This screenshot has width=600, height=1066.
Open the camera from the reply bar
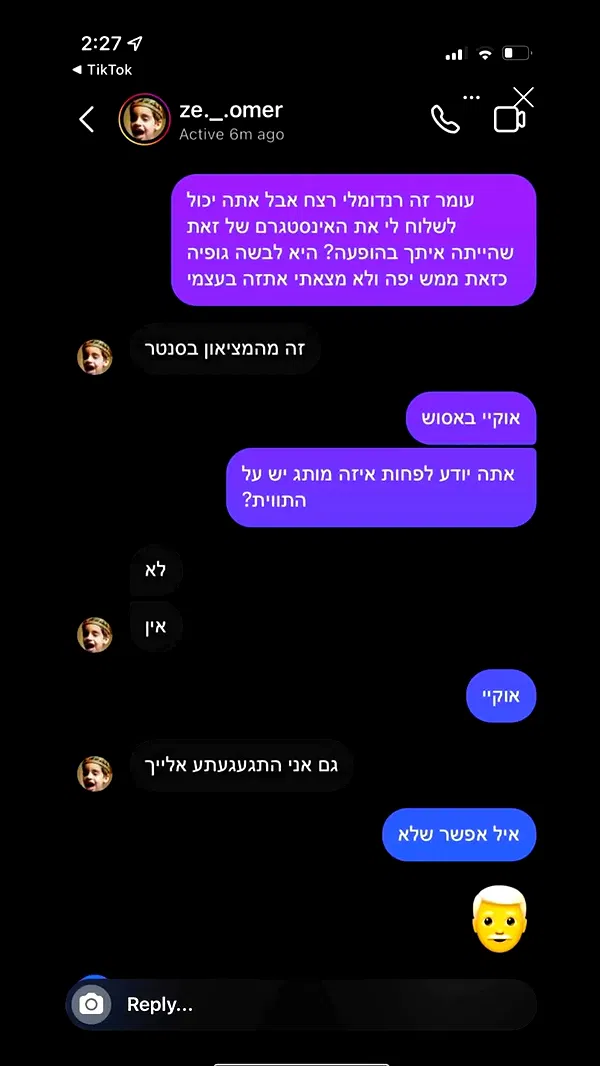click(91, 1004)
